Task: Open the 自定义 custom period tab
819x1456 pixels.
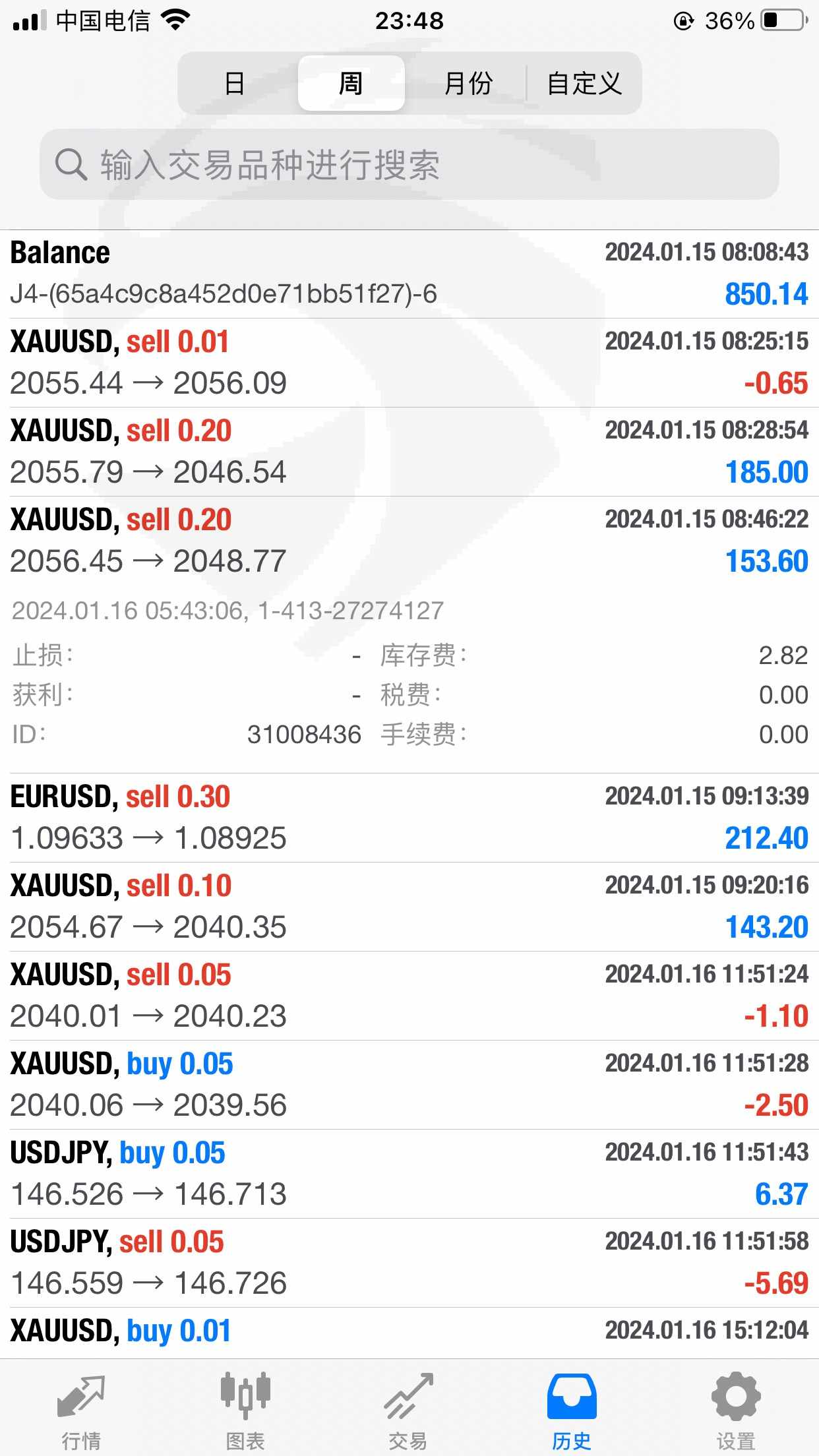Action: coord(584,84)
